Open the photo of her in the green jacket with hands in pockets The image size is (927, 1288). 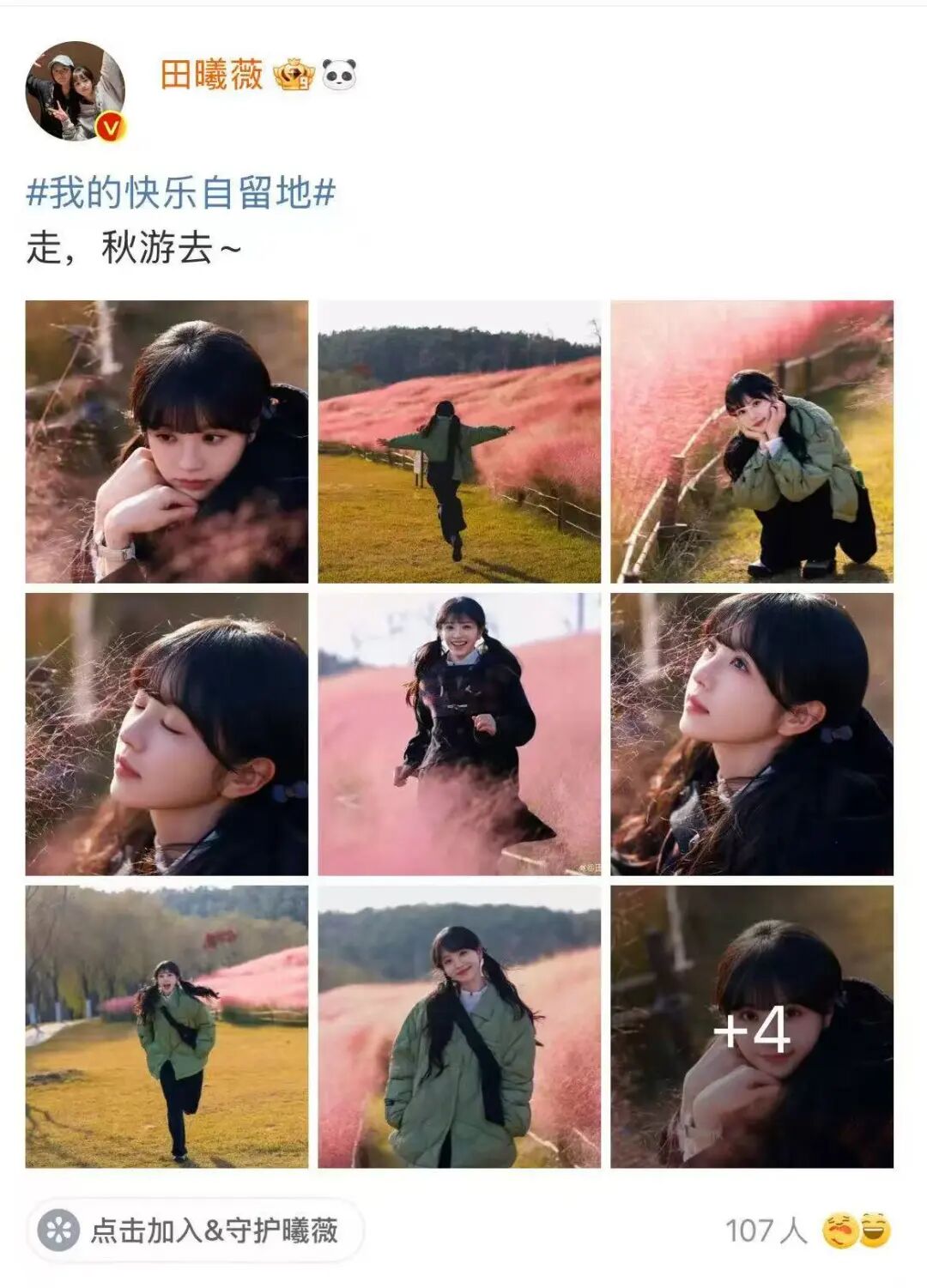pos(459,1027)
